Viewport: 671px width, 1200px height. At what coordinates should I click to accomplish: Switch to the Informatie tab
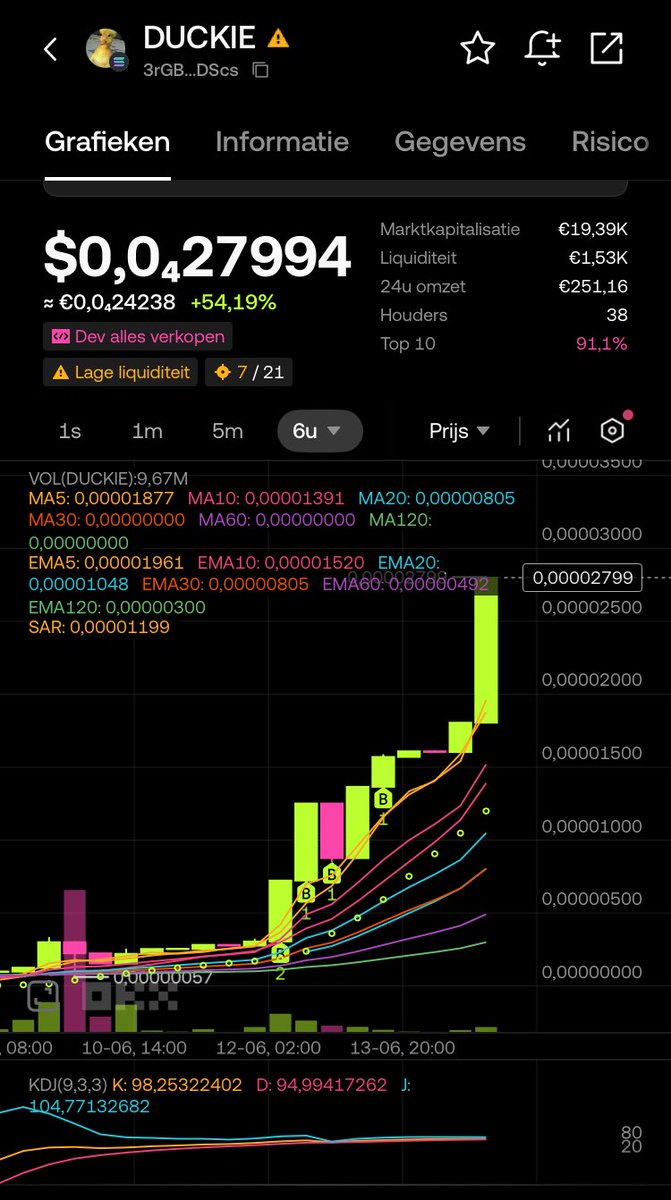tap(282, 142)
